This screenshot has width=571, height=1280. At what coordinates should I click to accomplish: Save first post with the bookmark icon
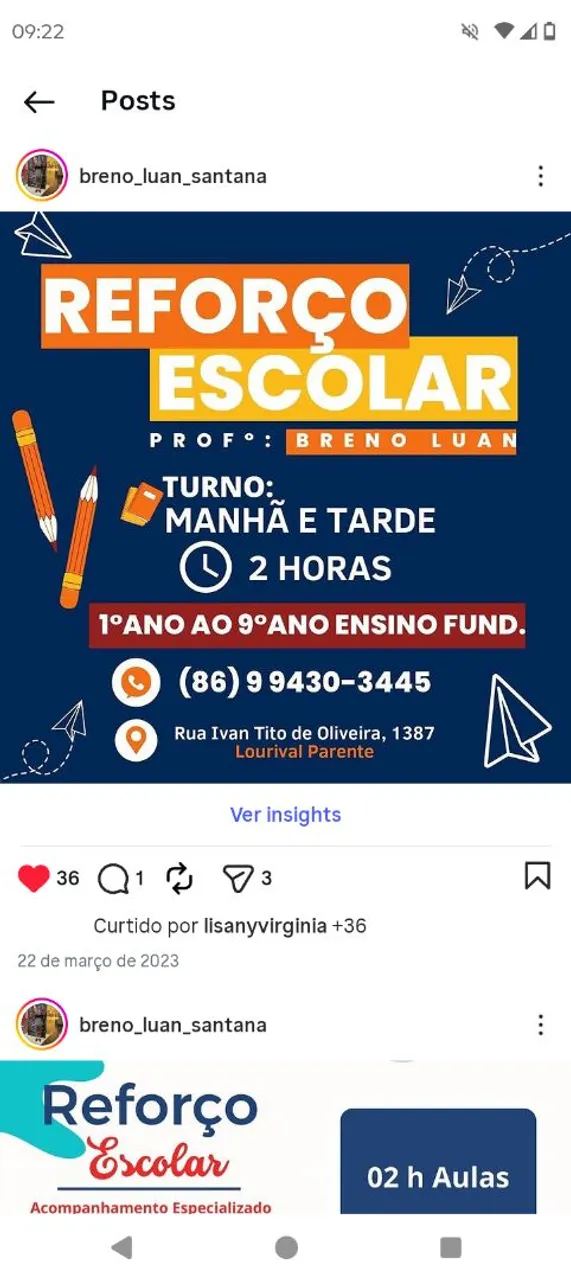tap(537, 876)
